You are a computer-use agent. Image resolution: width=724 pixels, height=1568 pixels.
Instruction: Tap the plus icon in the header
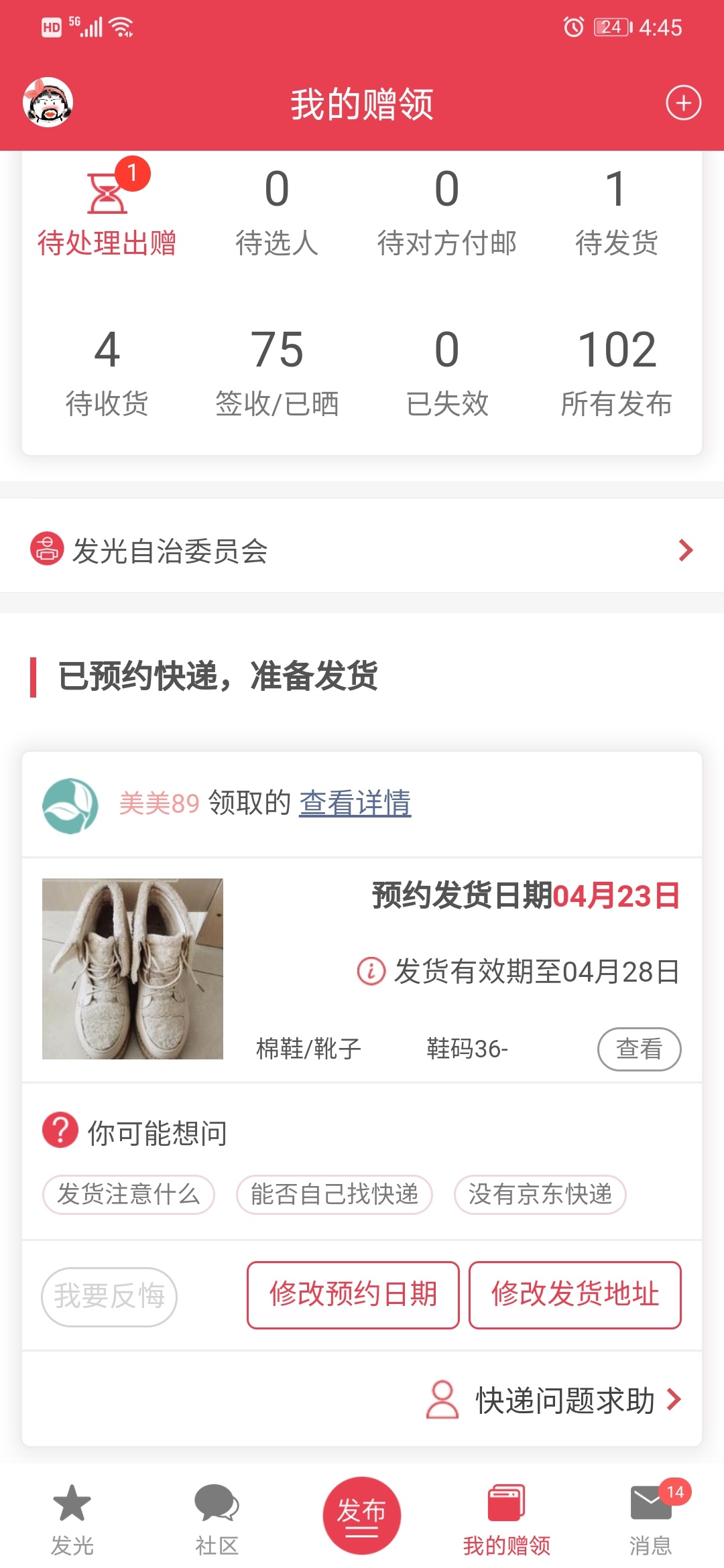pyautogui.click(x=683, y=103)
